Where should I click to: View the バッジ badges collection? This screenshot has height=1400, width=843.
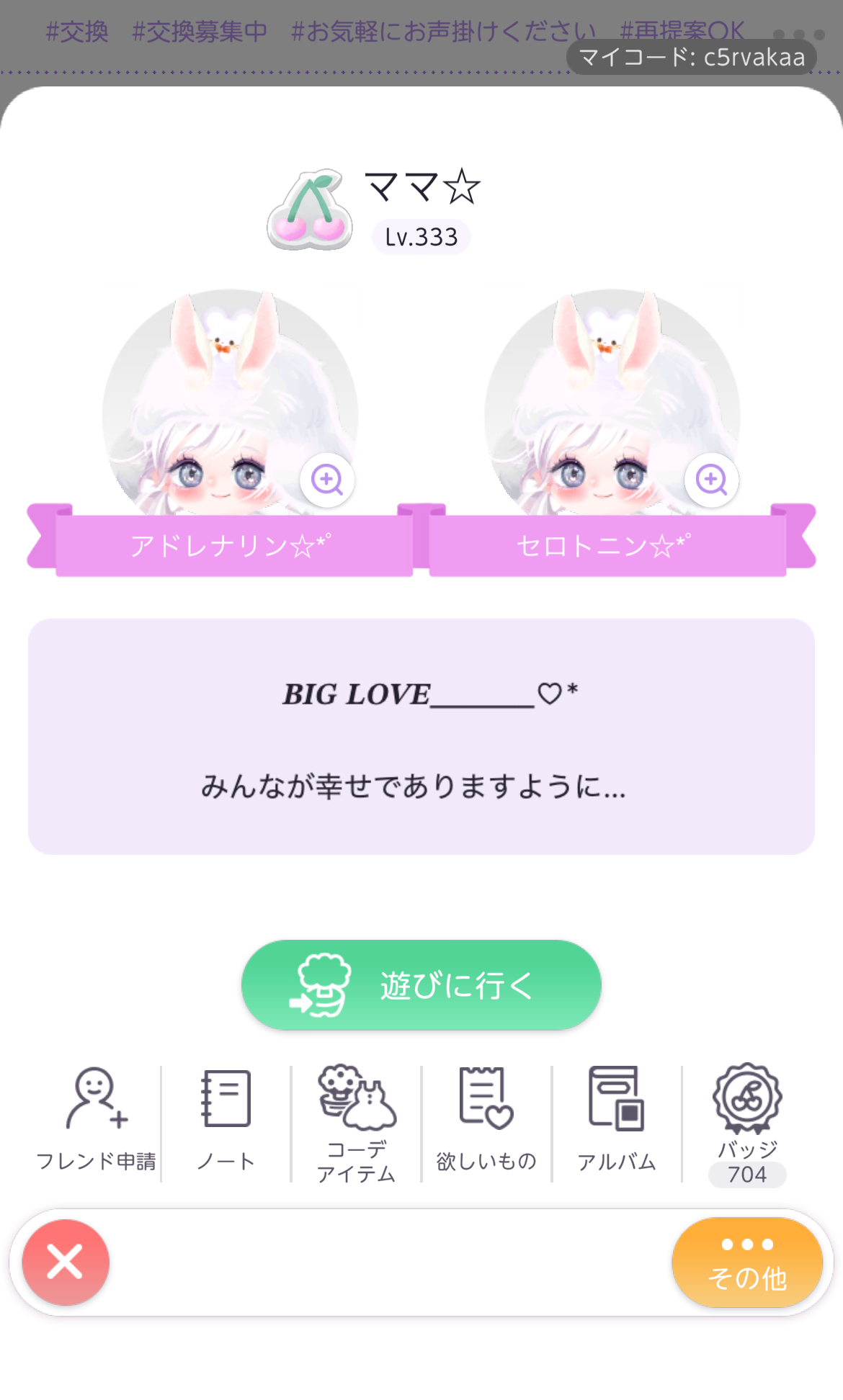click(x=747, y=1122)
